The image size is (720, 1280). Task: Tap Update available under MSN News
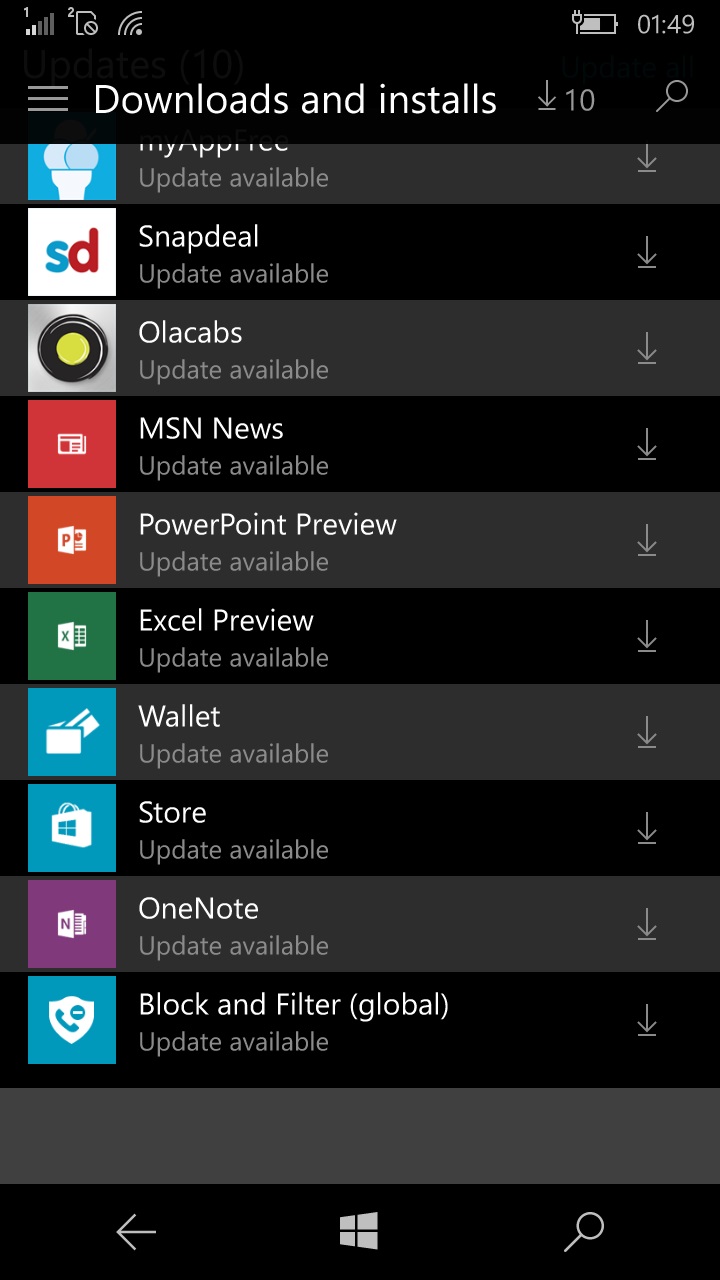click(233, 465)
